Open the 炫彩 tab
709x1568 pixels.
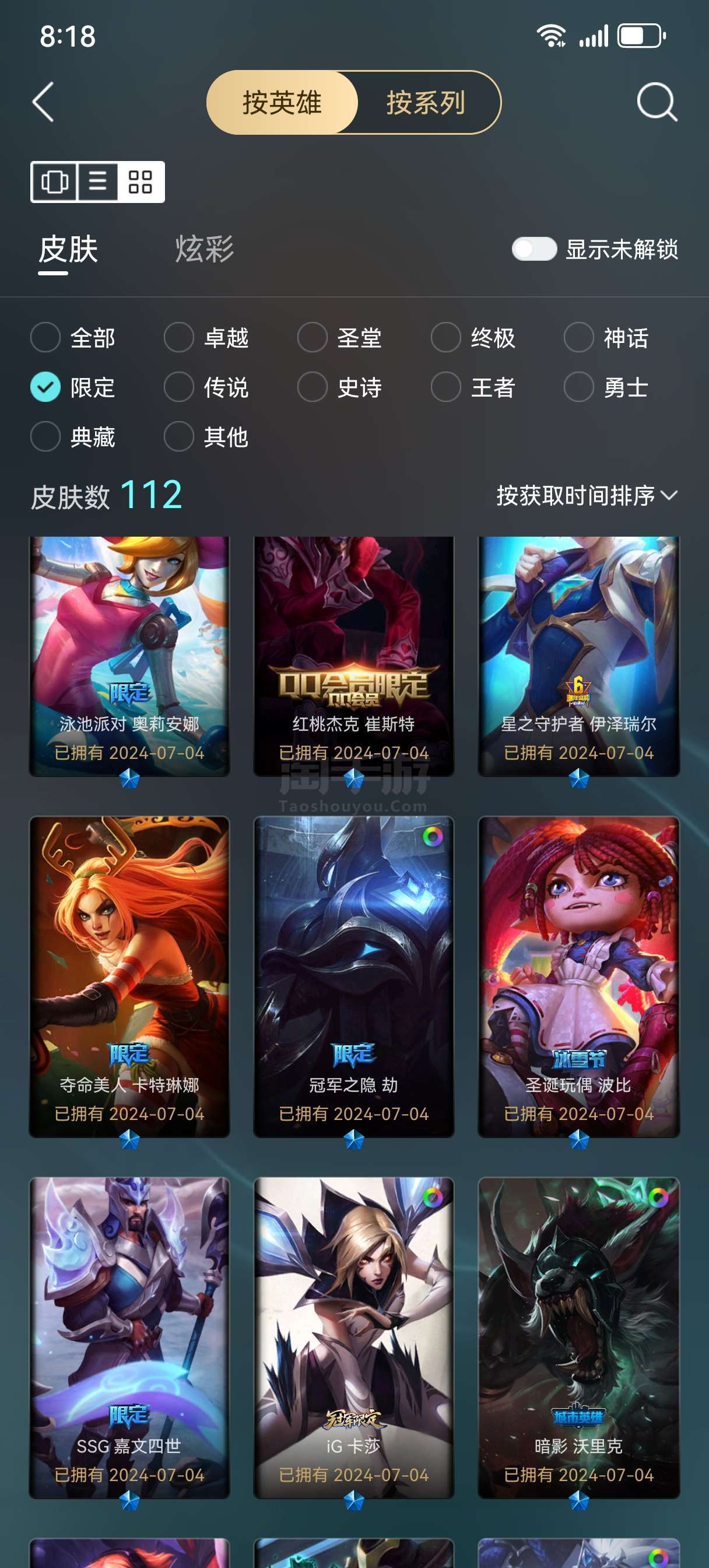point(205,250)
